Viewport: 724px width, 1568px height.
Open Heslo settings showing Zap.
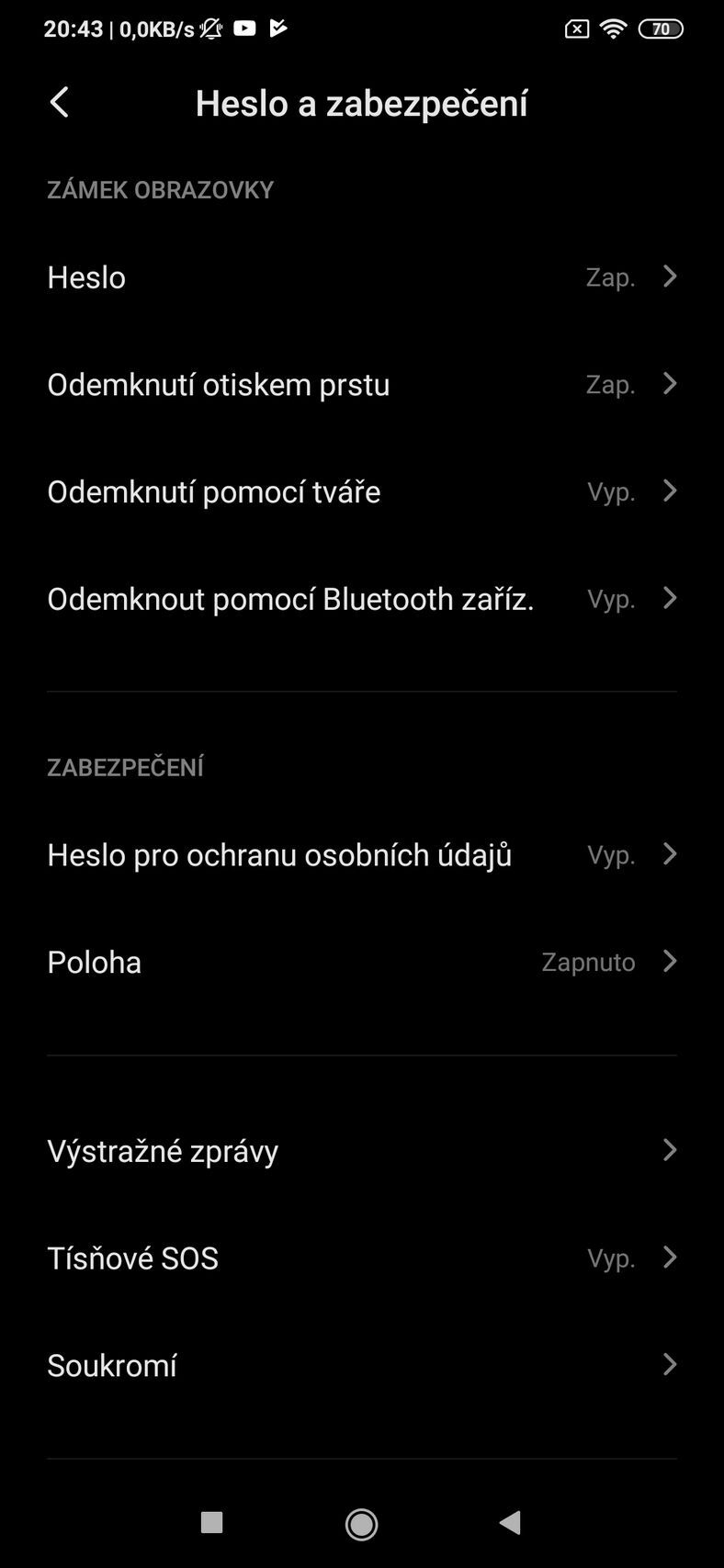pos(361,276)
